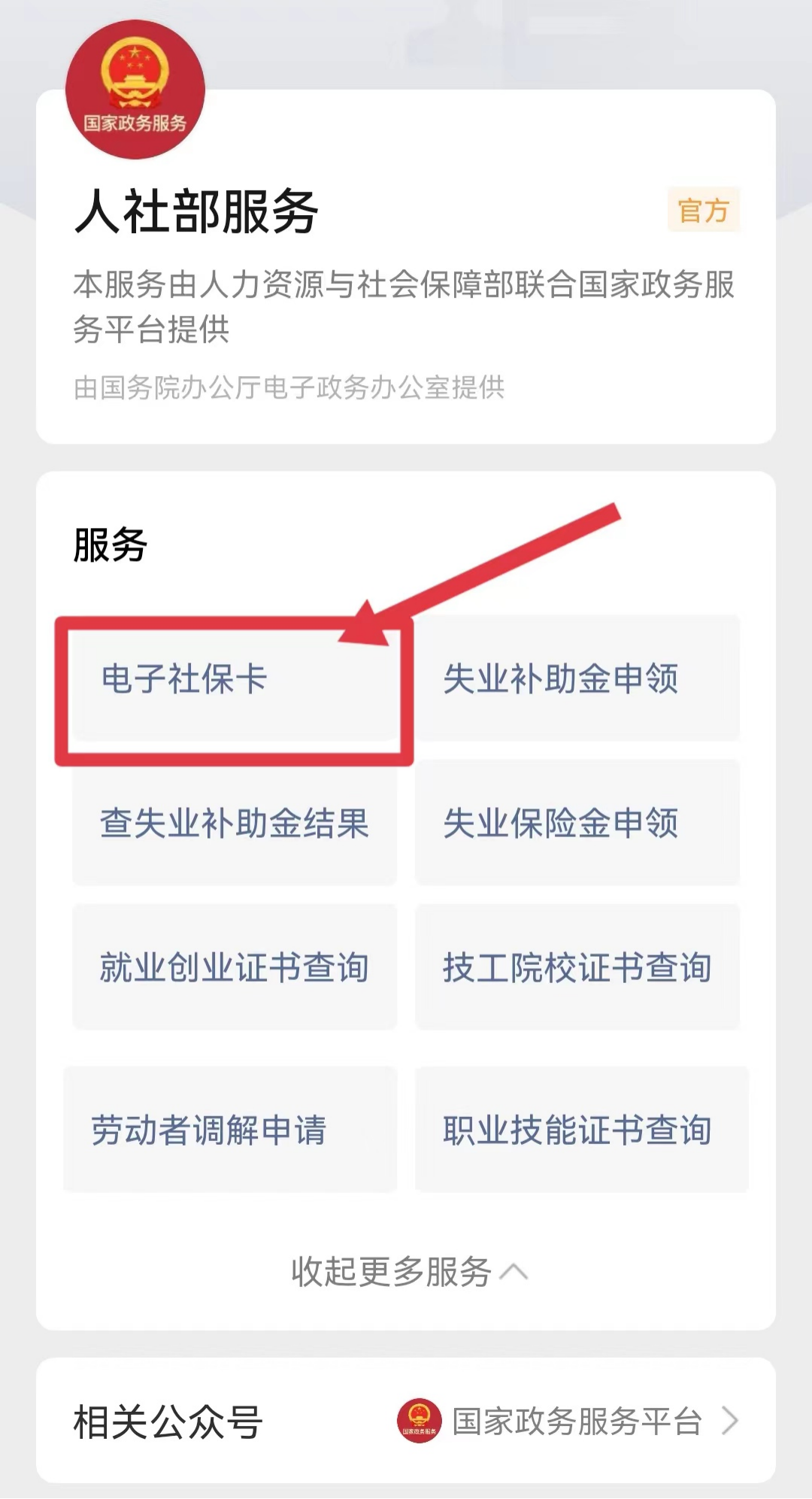Open 就业创业证书查询
Image resolution: width=812 pixels, height=1499 pixels.
pyautogui.click(x=235, y=967)
